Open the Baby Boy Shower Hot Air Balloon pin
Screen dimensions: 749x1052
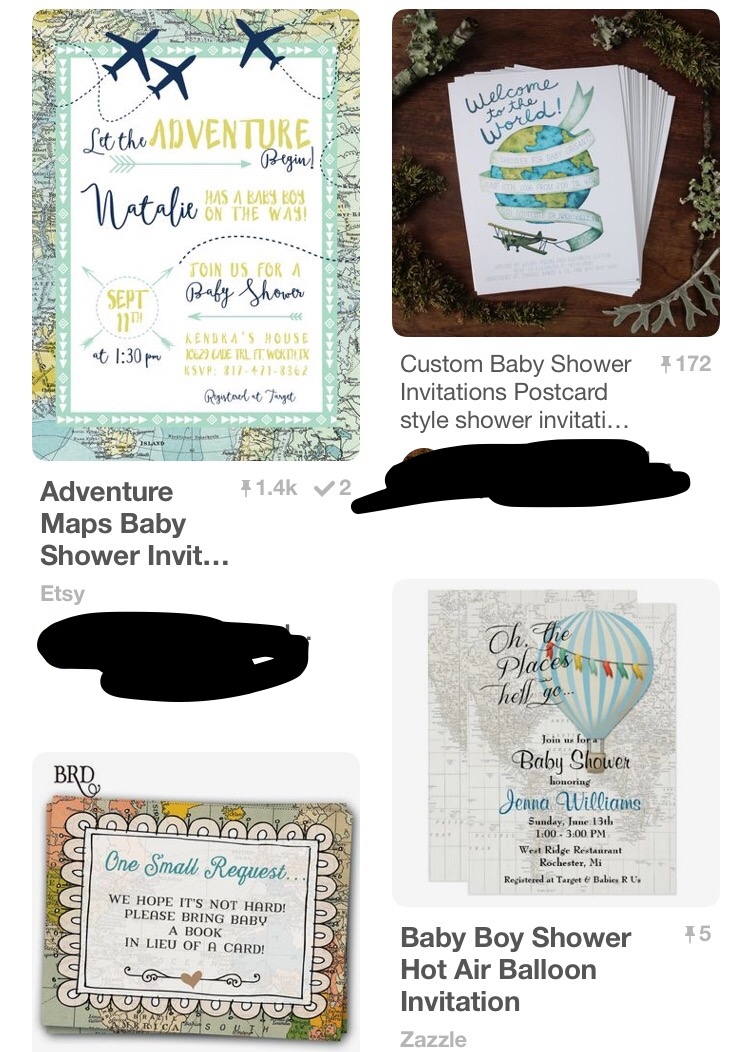tap(555, 742)
